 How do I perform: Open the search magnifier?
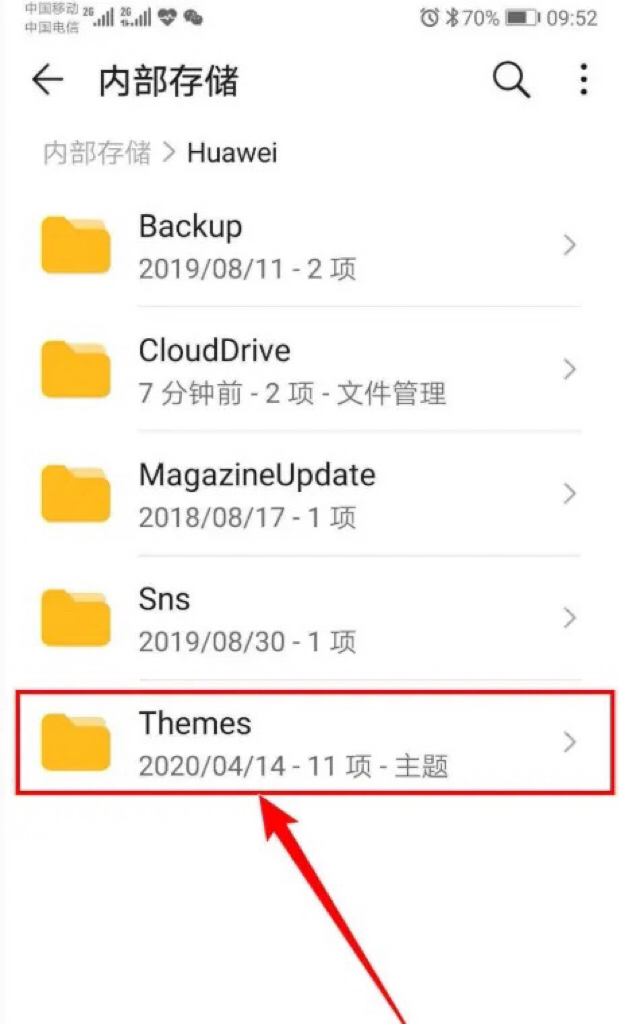pos(511,81)
